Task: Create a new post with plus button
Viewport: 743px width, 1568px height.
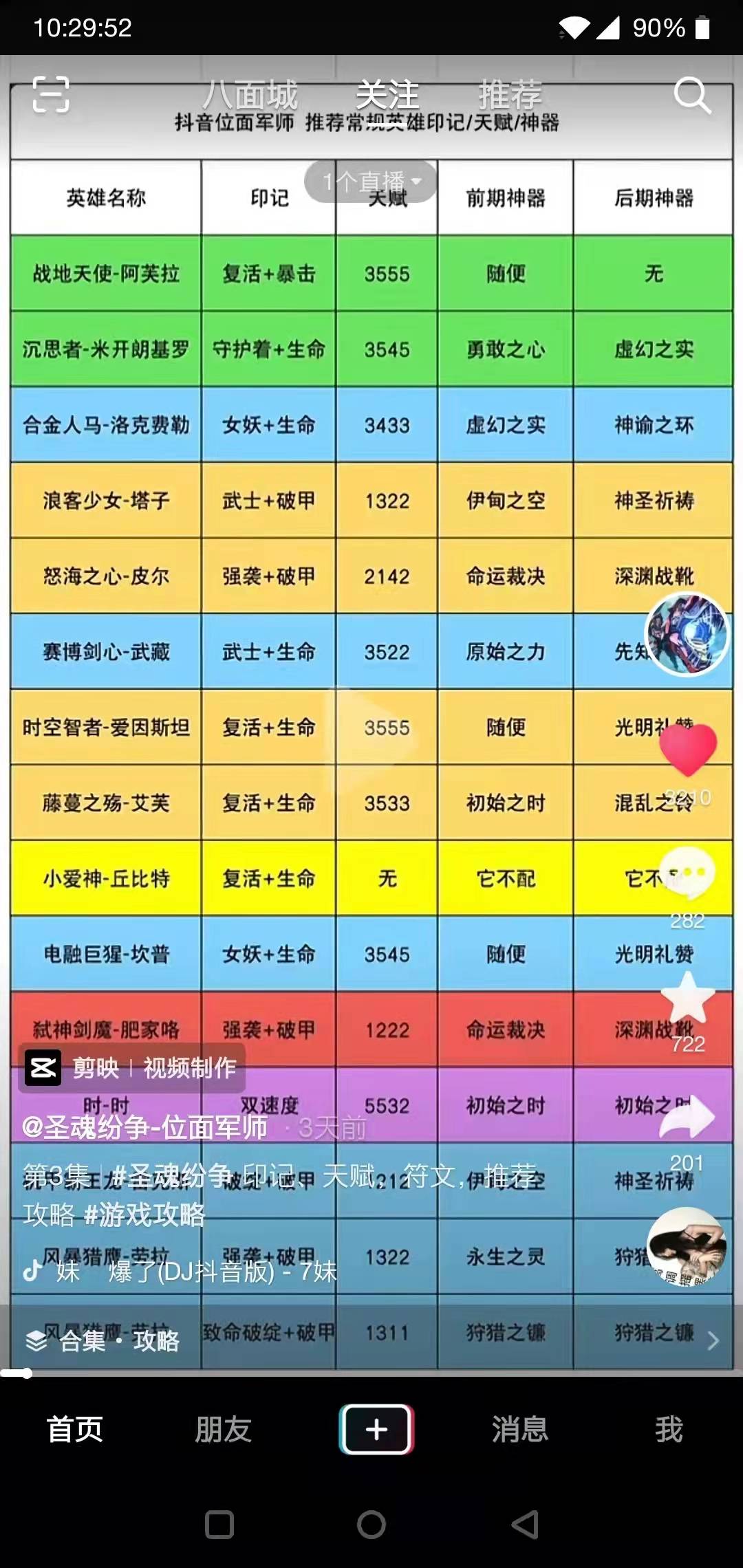Action: point(376,1430)
